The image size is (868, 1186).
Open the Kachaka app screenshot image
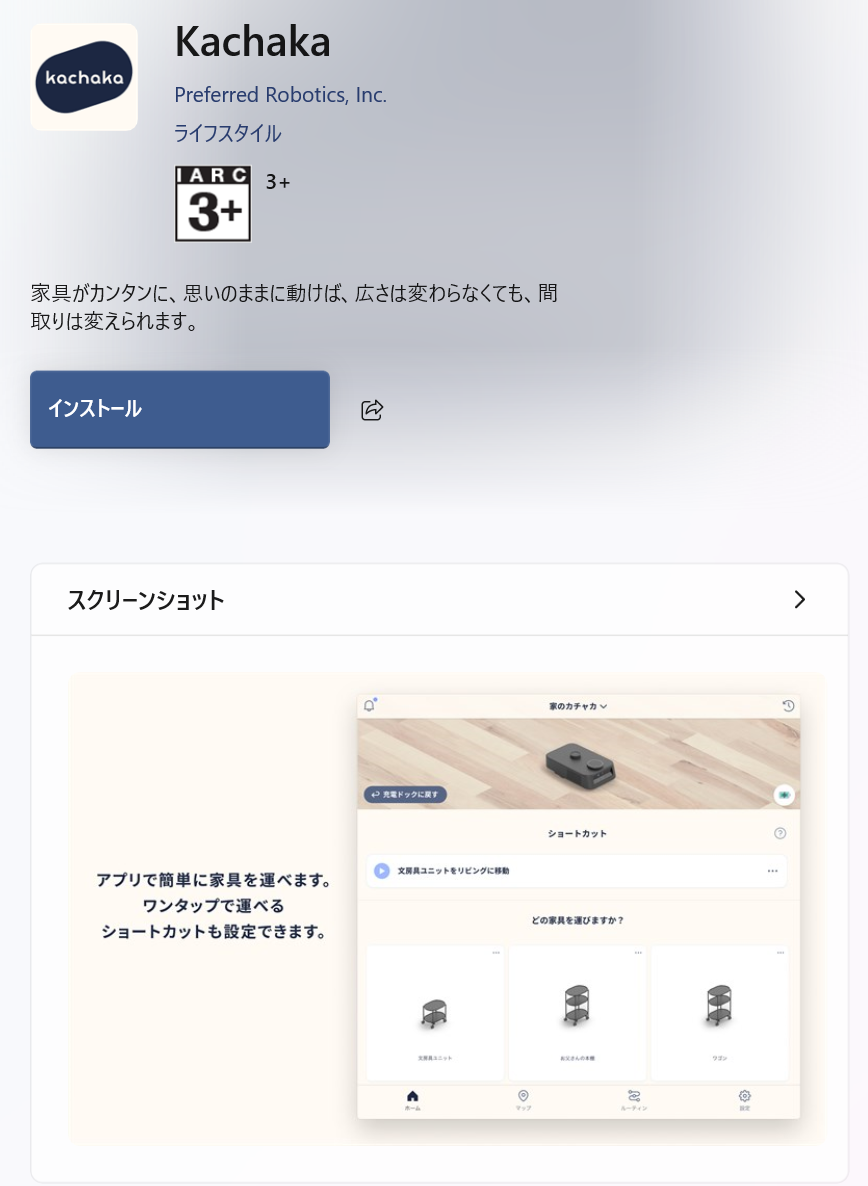pos(447,908)
